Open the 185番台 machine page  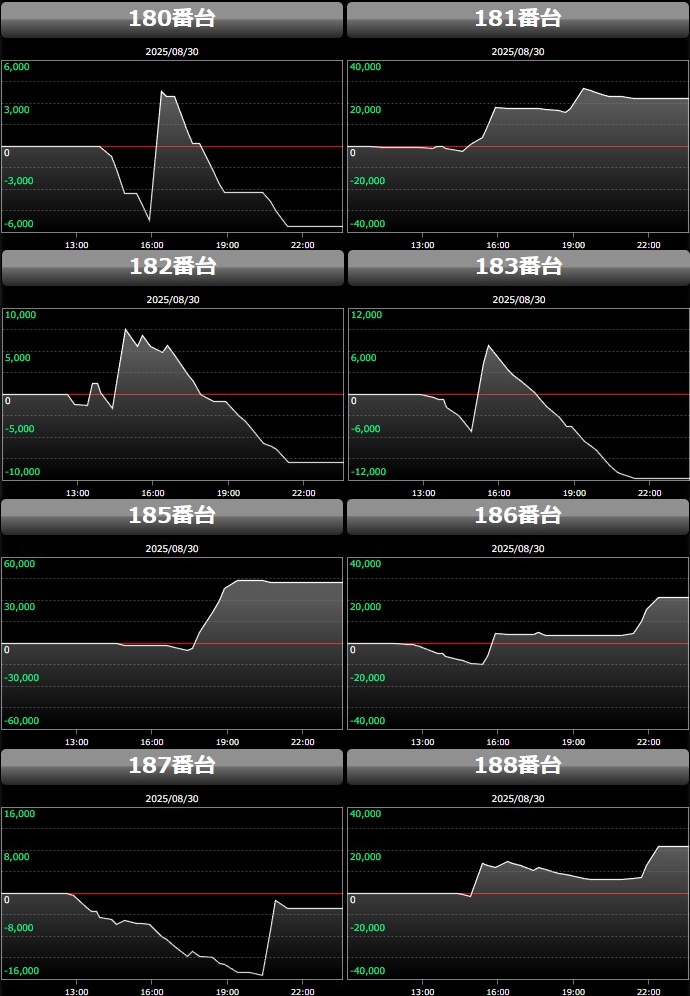172,516
